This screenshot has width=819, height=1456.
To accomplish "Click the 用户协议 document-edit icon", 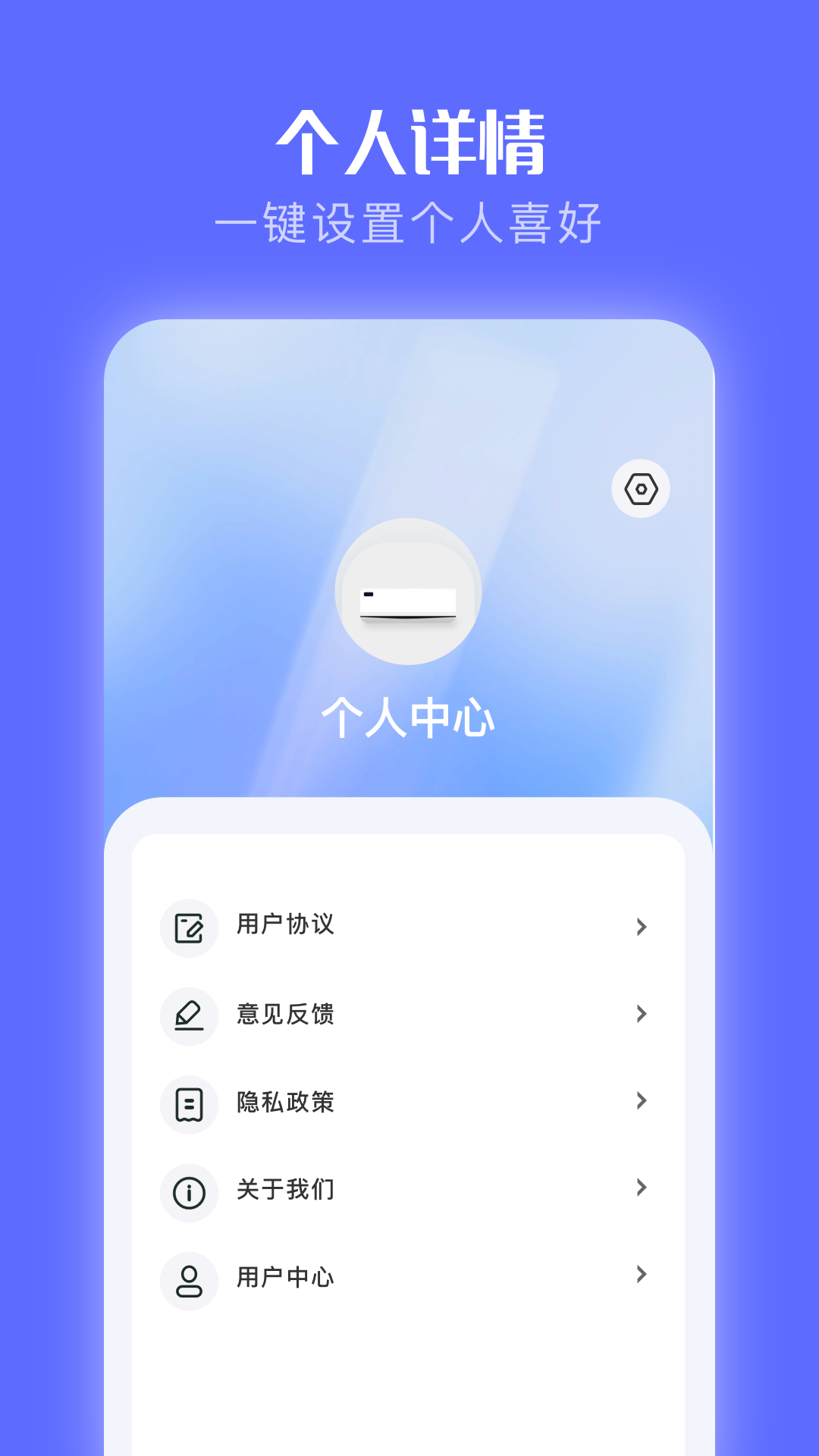I will click(x=189, y=927).
